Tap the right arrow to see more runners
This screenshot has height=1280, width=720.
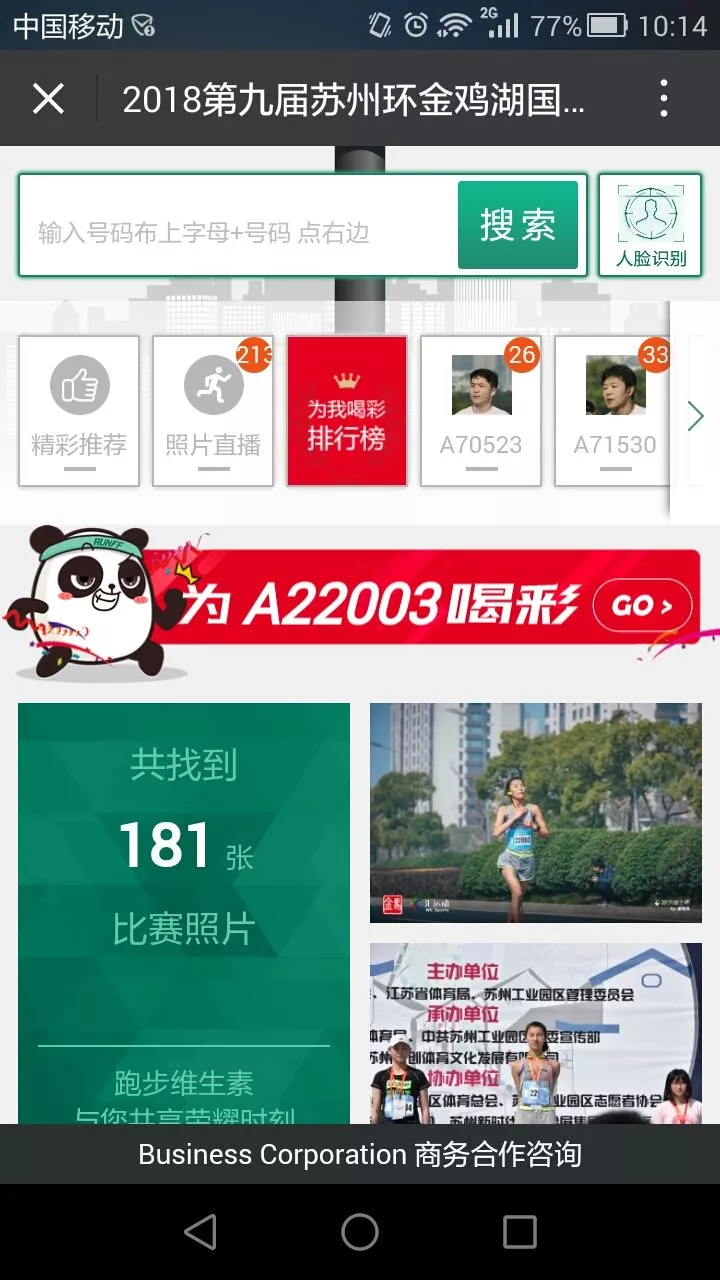696,416
